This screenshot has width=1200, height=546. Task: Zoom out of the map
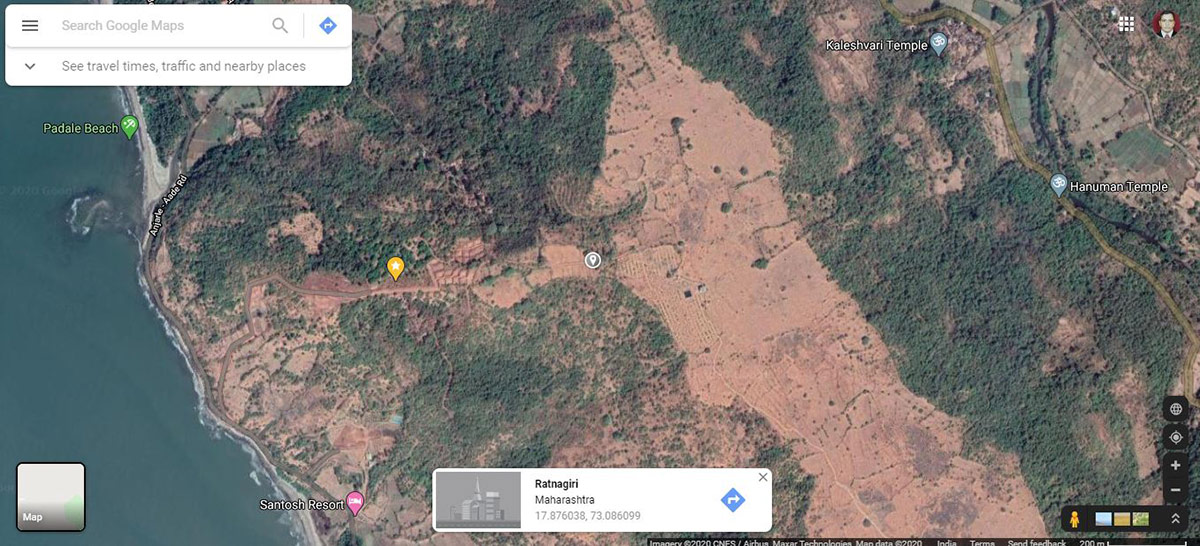pos(1176,490)
